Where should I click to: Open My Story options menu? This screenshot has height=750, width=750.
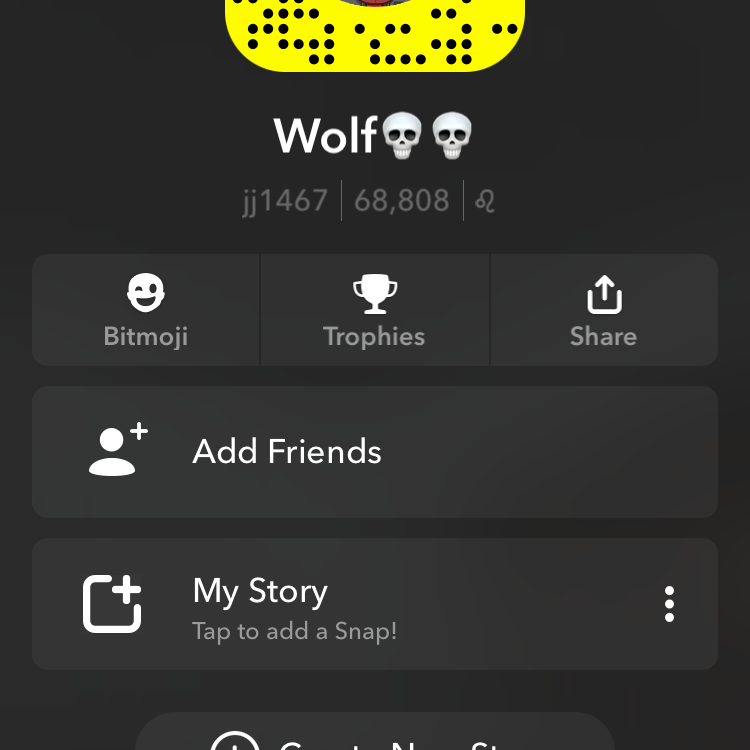669,604
